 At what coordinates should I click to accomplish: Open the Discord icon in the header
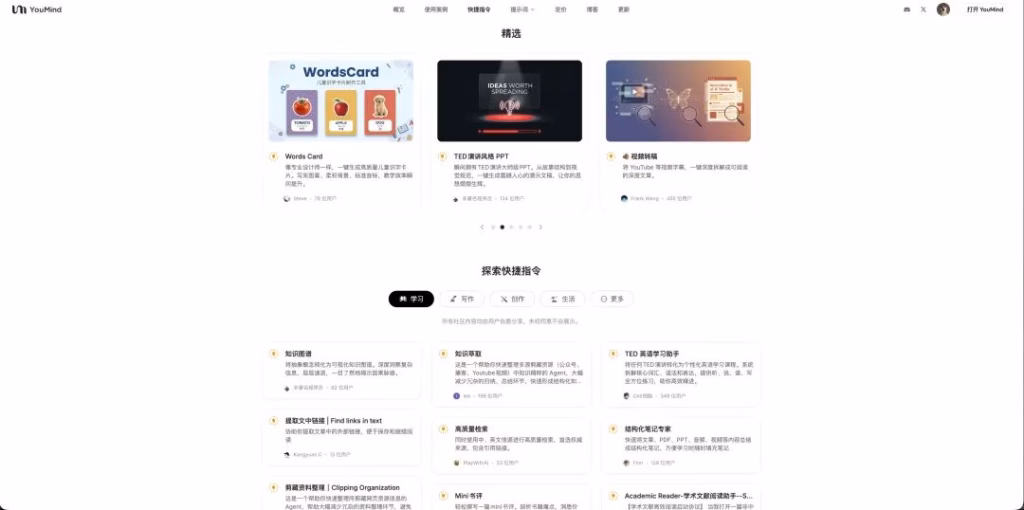(907, 9)
